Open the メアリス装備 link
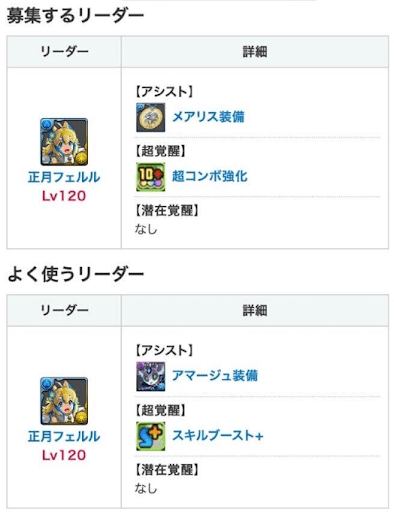The image size is (394, 512). point(208,117)
